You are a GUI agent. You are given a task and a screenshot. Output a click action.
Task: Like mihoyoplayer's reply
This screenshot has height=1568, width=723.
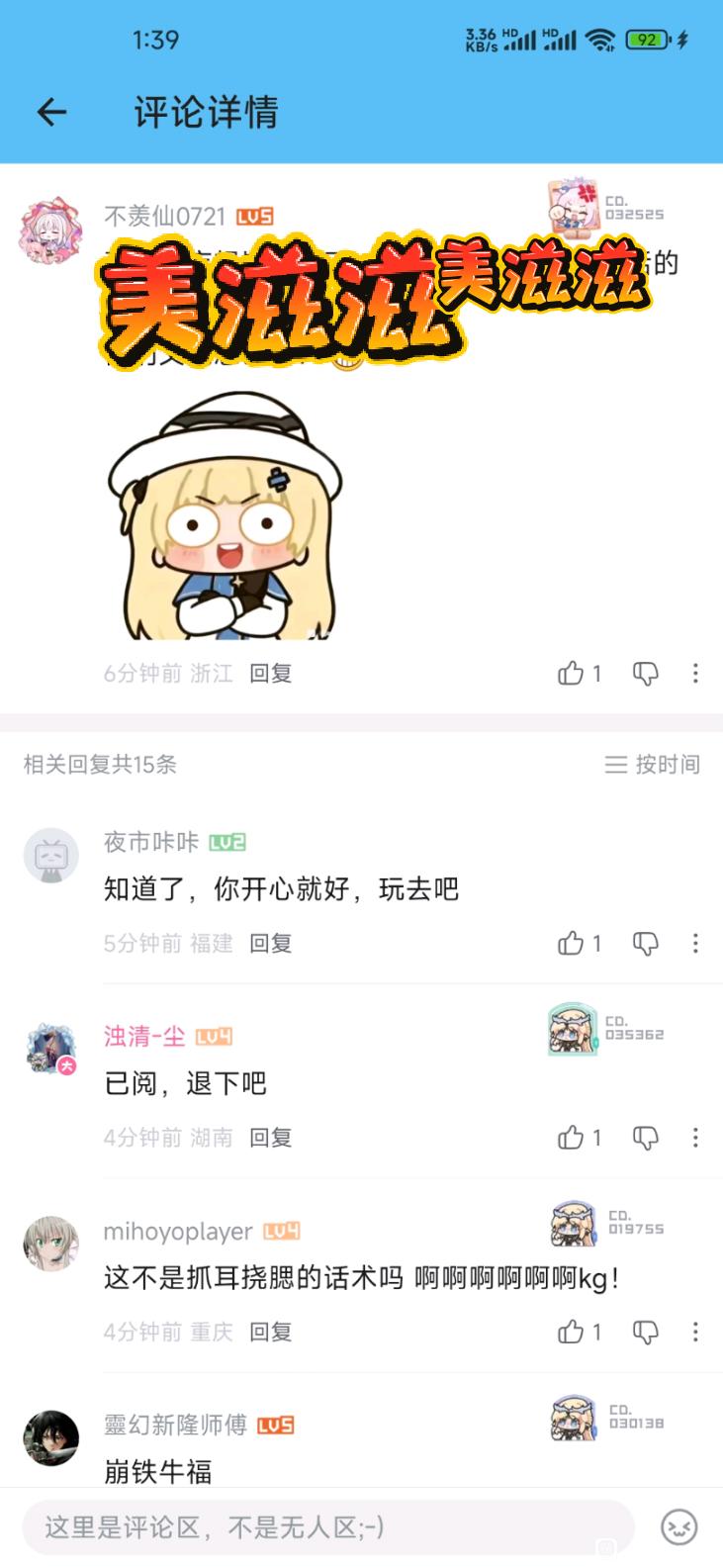point(571,1332)
